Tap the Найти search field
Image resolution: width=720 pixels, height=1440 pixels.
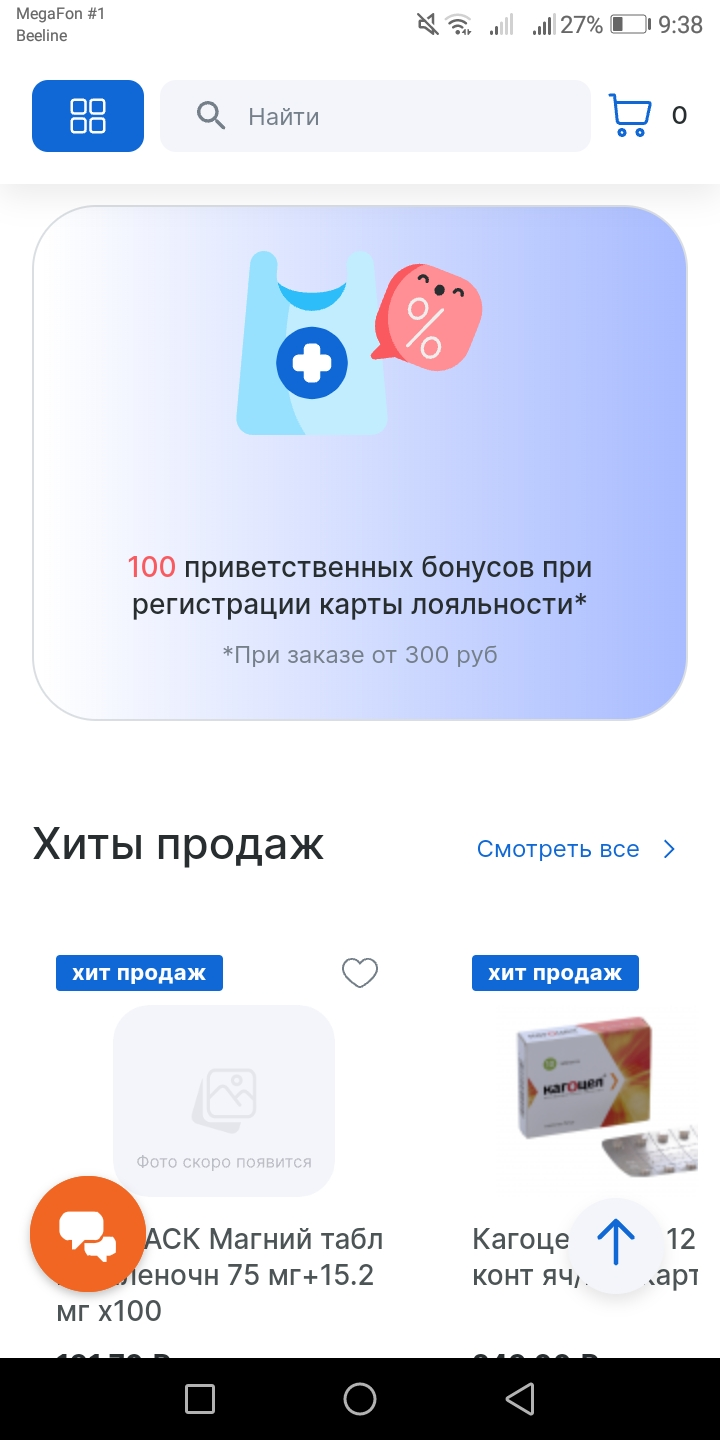375,116
